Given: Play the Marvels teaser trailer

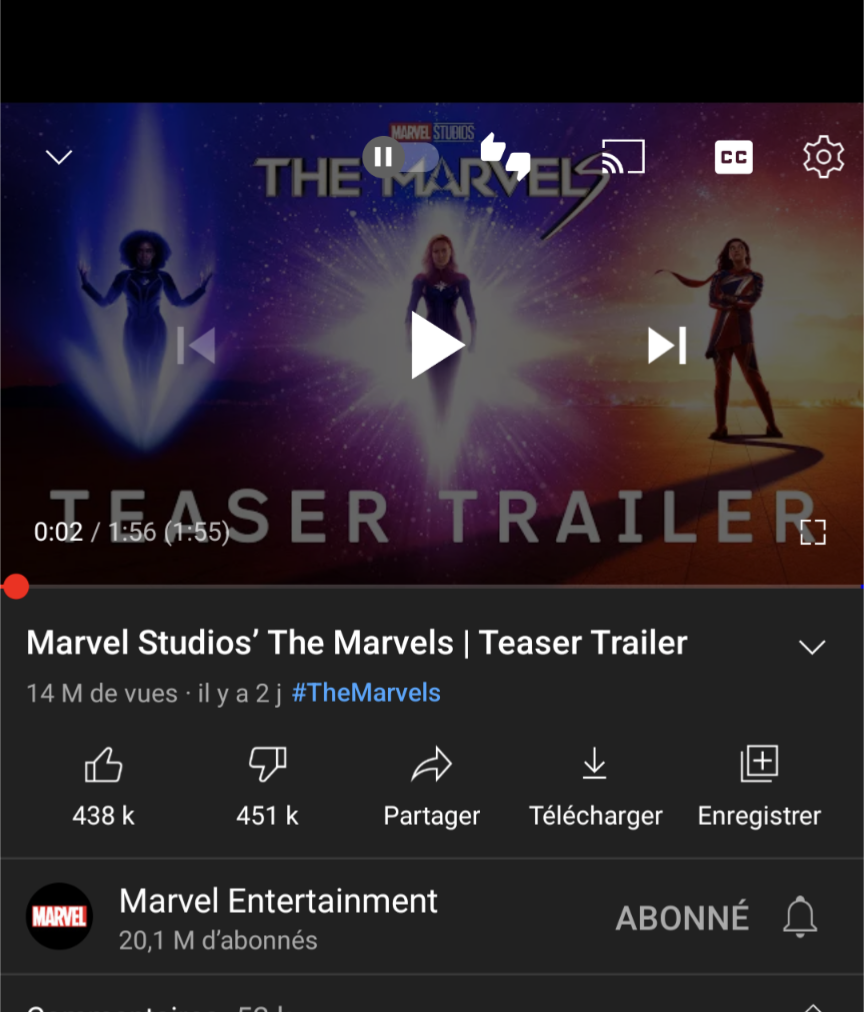Looking at the screenshot, I should pos(437,345).
